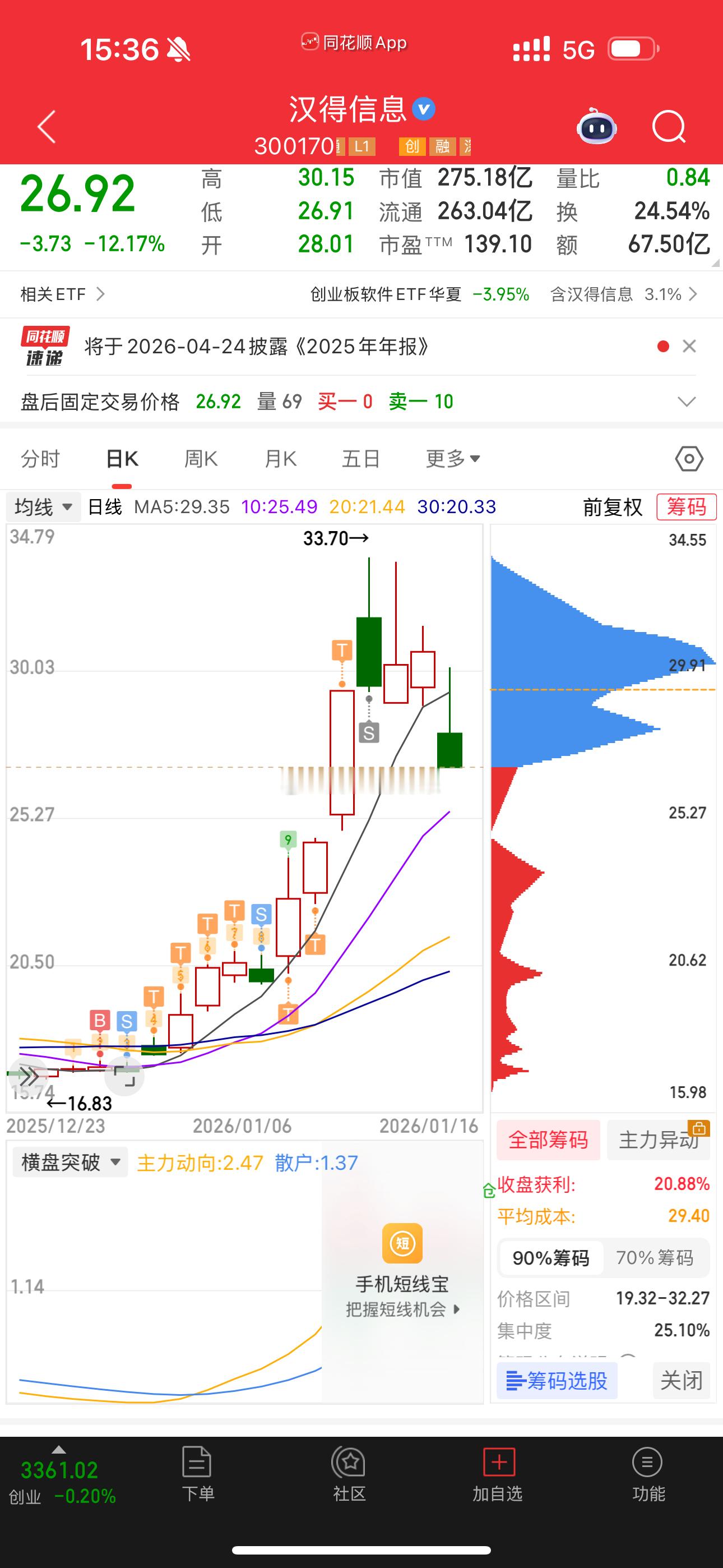Go back using the top-left arrow
723x1568 pixels.
47,127
